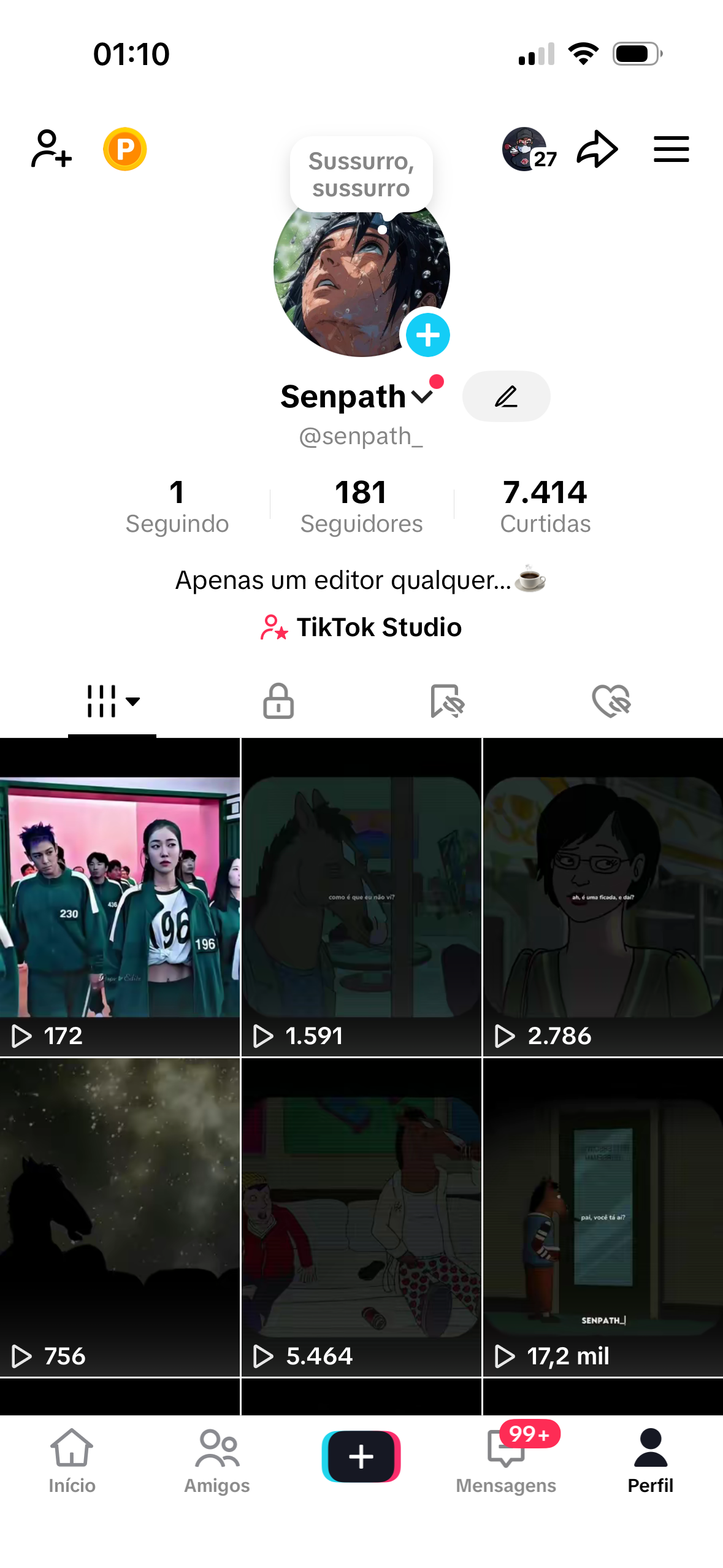Play the video with 172 views
This screenshot has width=723, height=1568.
coord(120,897)
